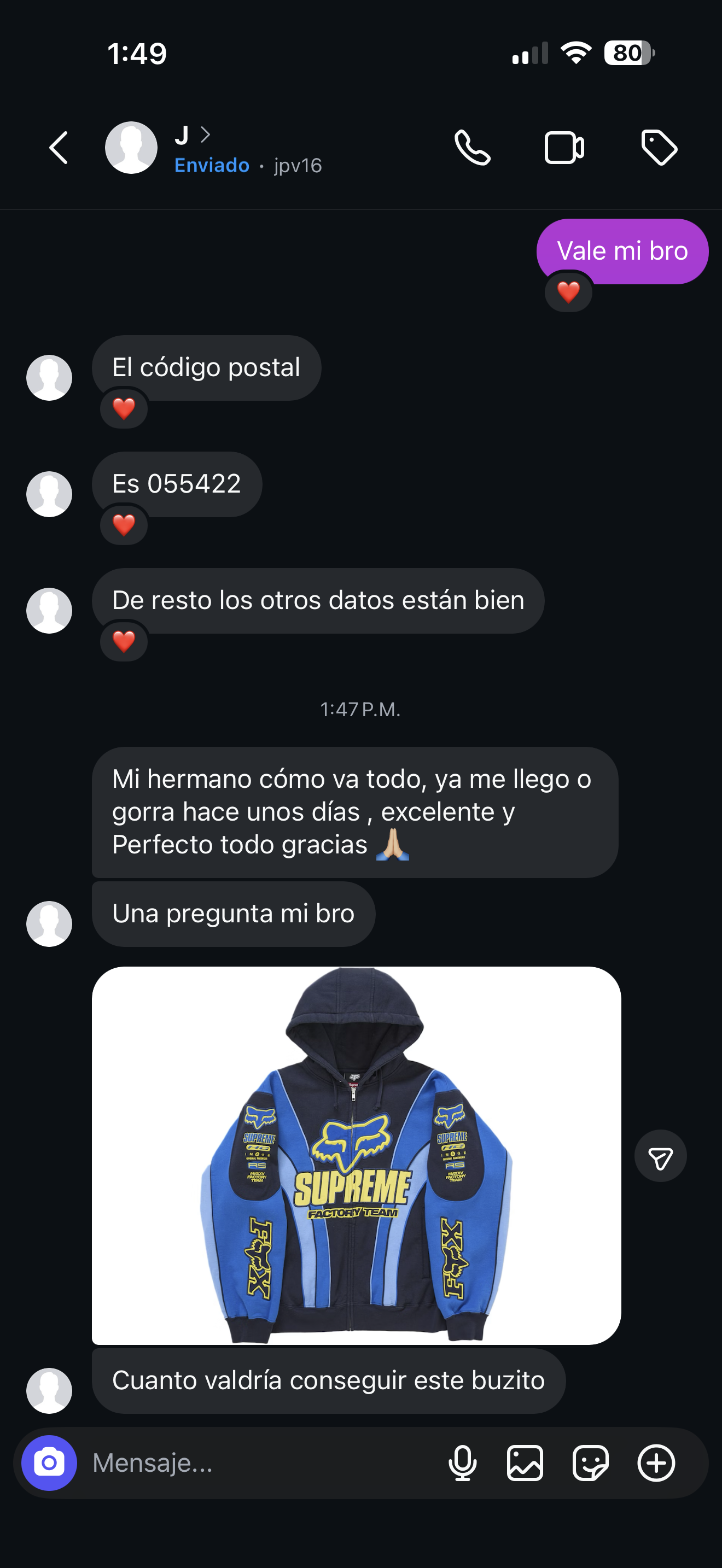This screenshot has width=722, height=1568.
Task: Start a voice call with J
Action: coord(473,148)
